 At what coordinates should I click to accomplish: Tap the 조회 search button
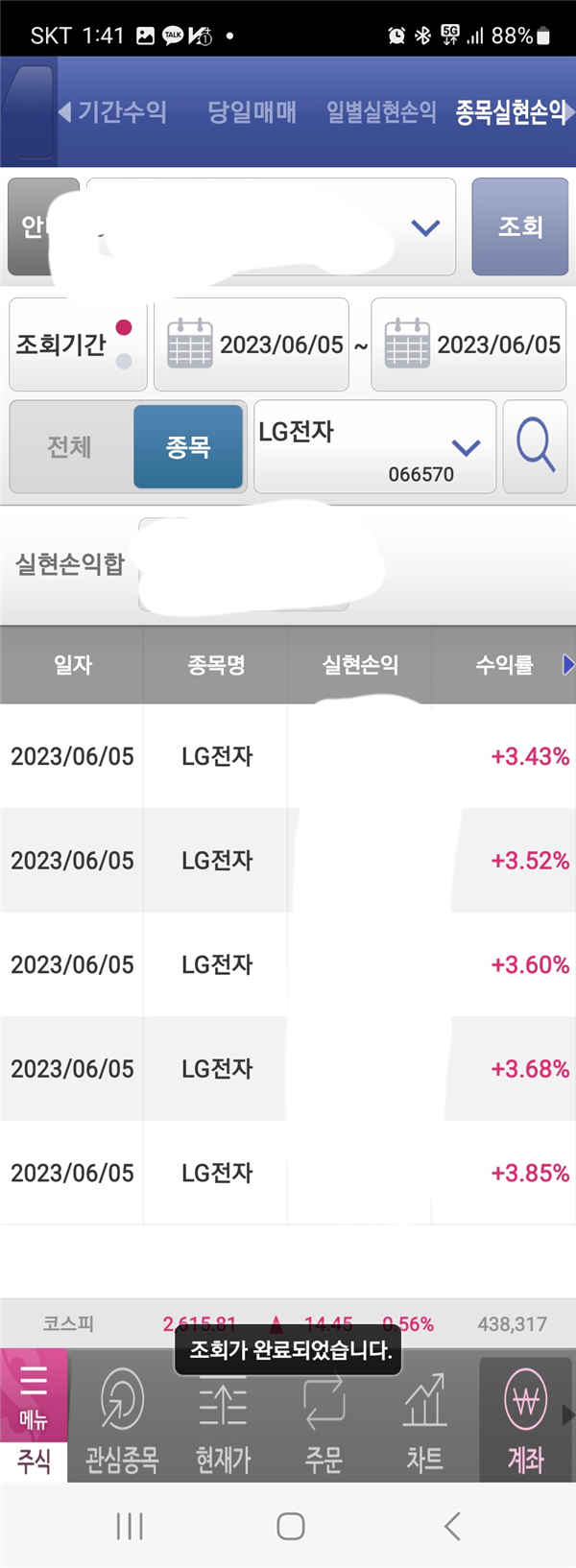[520, 226]
